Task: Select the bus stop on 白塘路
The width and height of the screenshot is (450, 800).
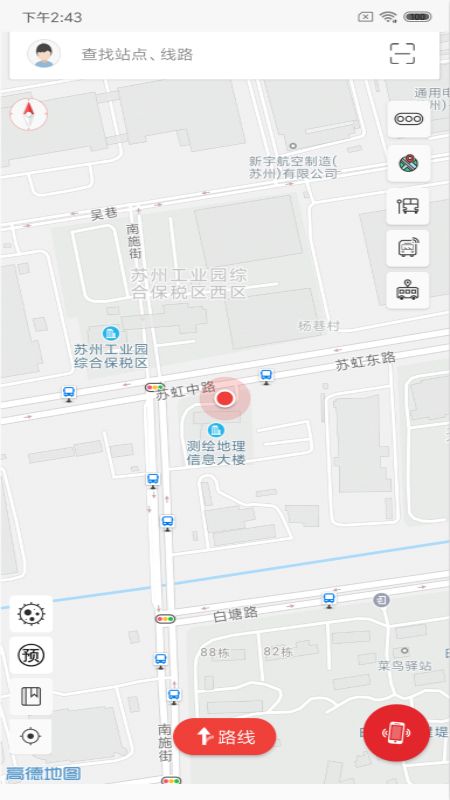Action: click(x=329, y=599)
